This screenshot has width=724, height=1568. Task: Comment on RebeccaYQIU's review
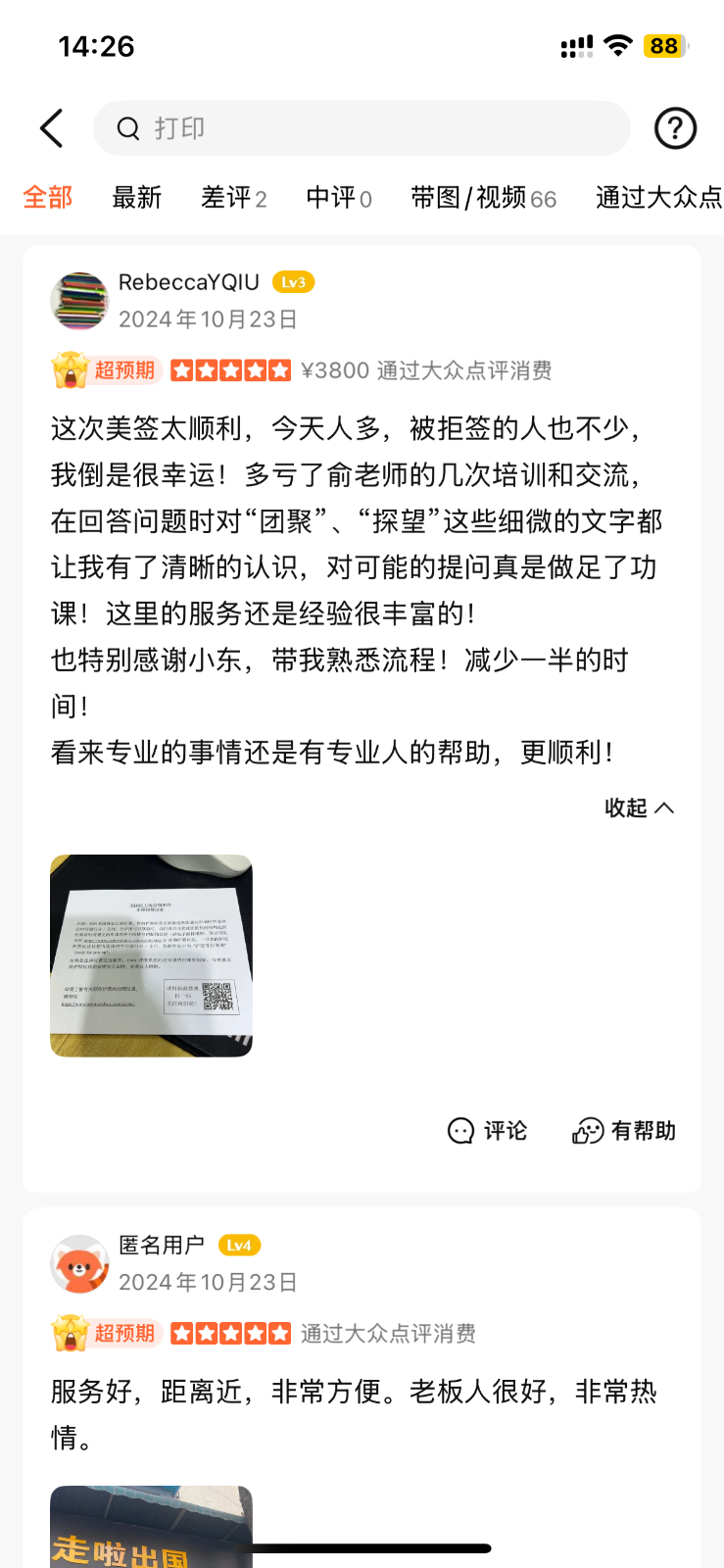[x=487, y=1131]
